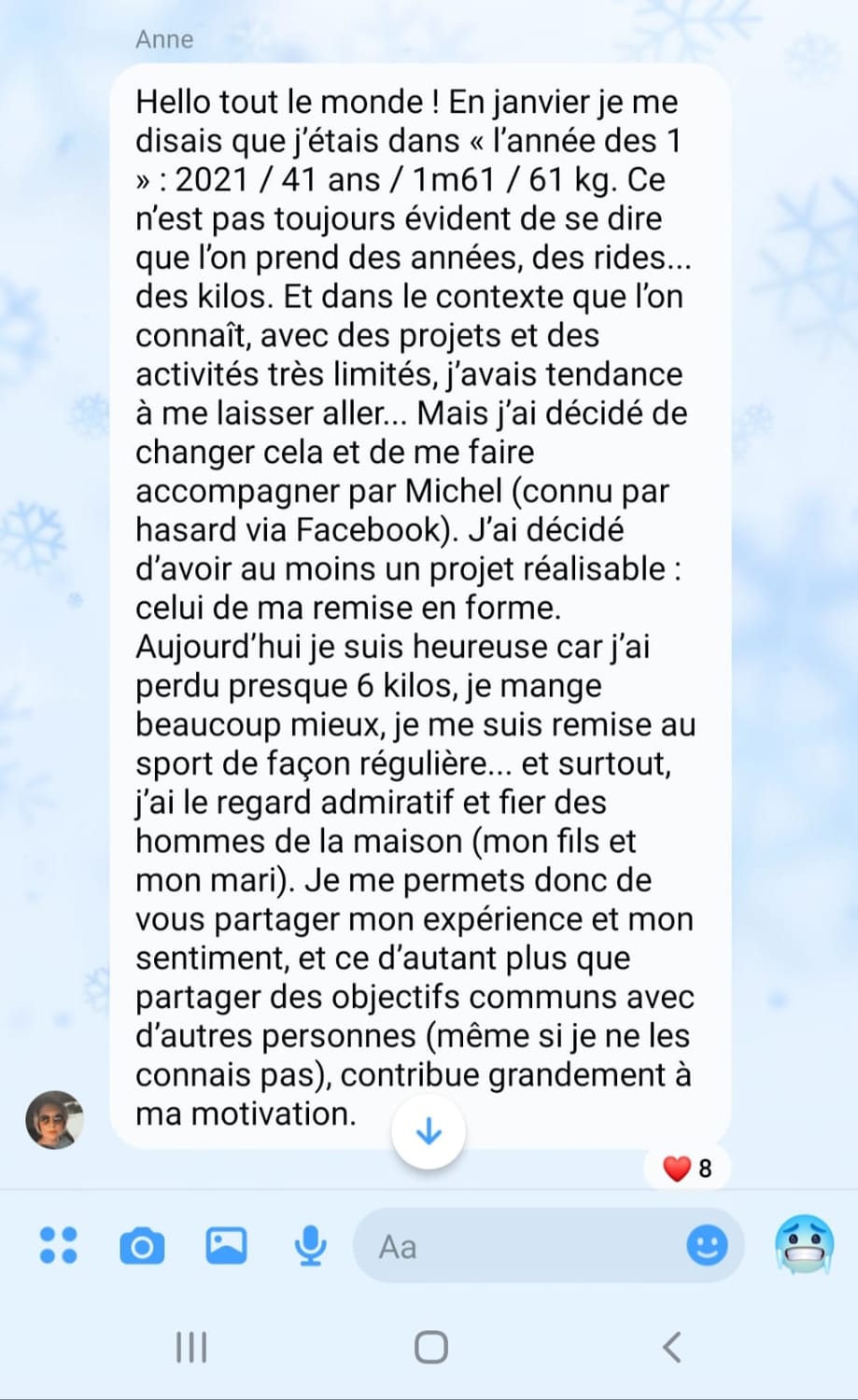Open Anne's profile picture avatar
Screen dimensions: 858x1400
55,1119
